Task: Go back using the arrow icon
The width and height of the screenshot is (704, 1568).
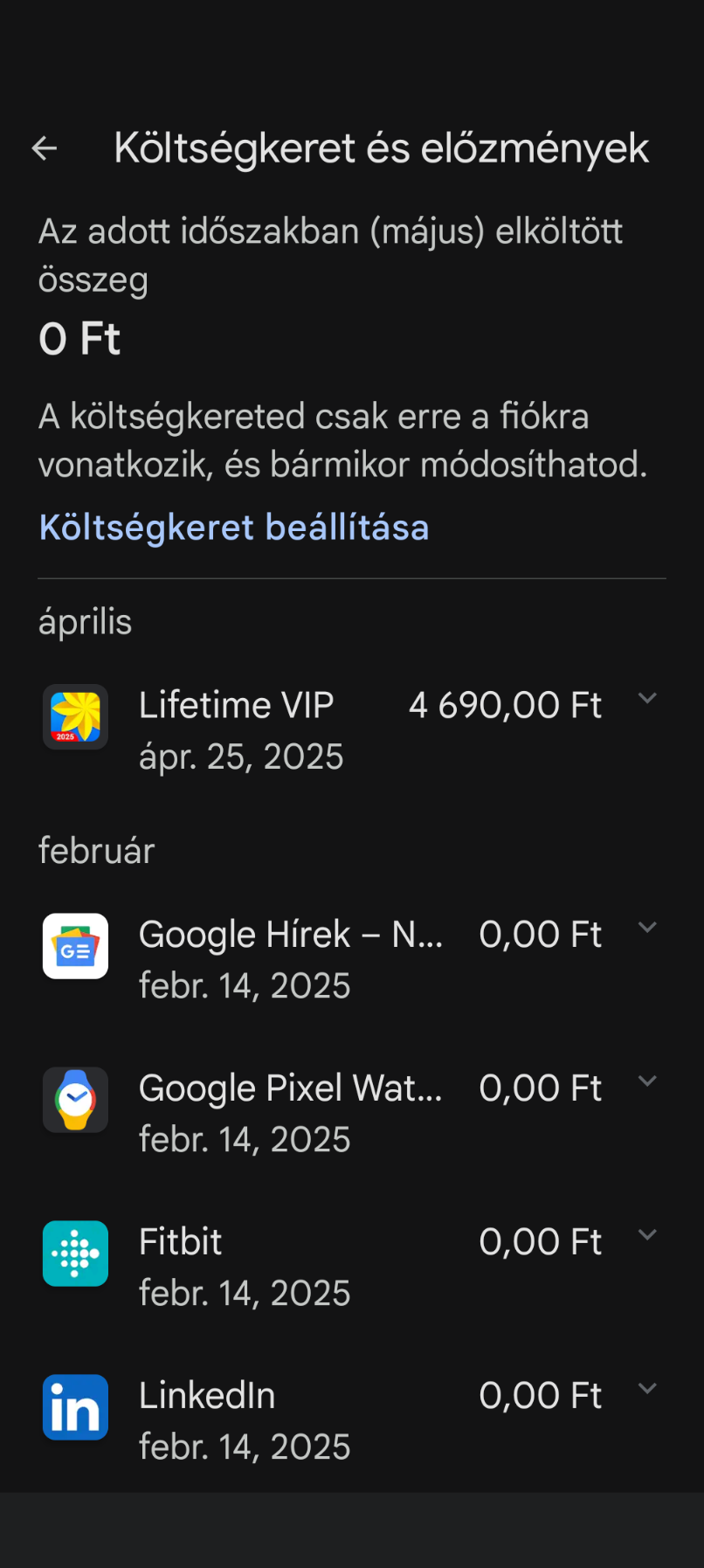Action: (x=45, y=149)
